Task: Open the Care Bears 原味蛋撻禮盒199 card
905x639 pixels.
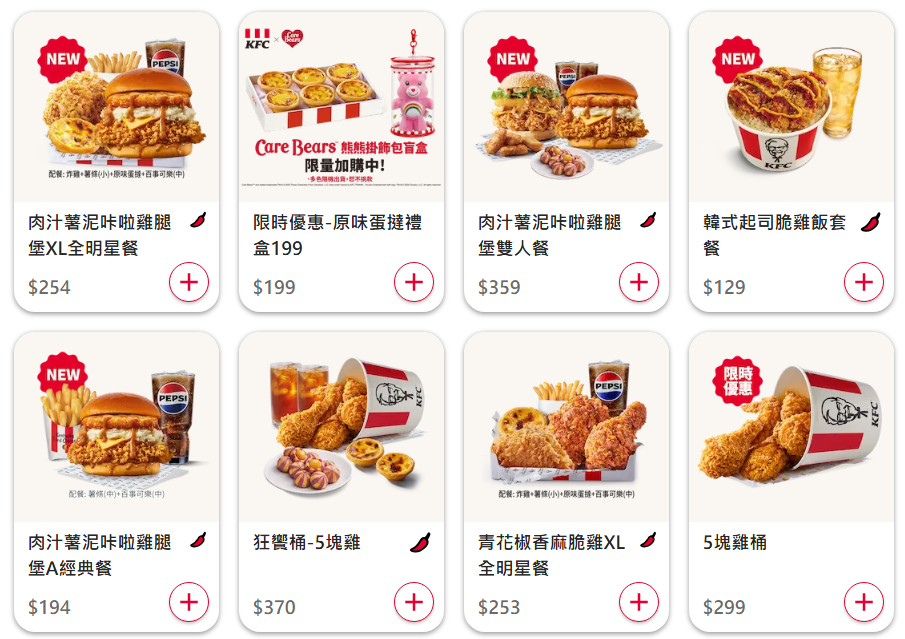Action: tap(341, 110)
